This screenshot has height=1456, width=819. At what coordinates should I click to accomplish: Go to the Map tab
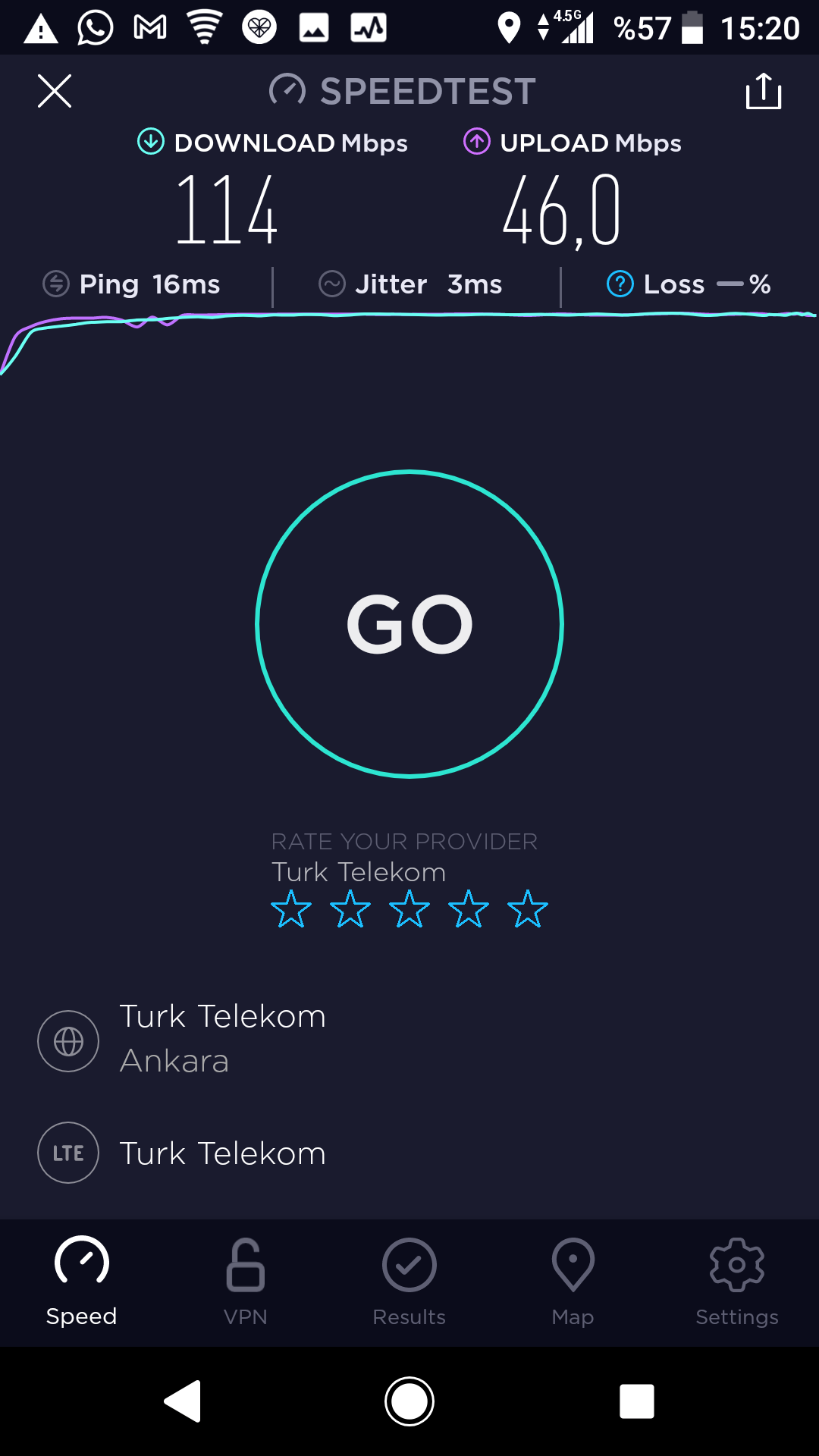pyautogui.click(x=573, y=1282)
